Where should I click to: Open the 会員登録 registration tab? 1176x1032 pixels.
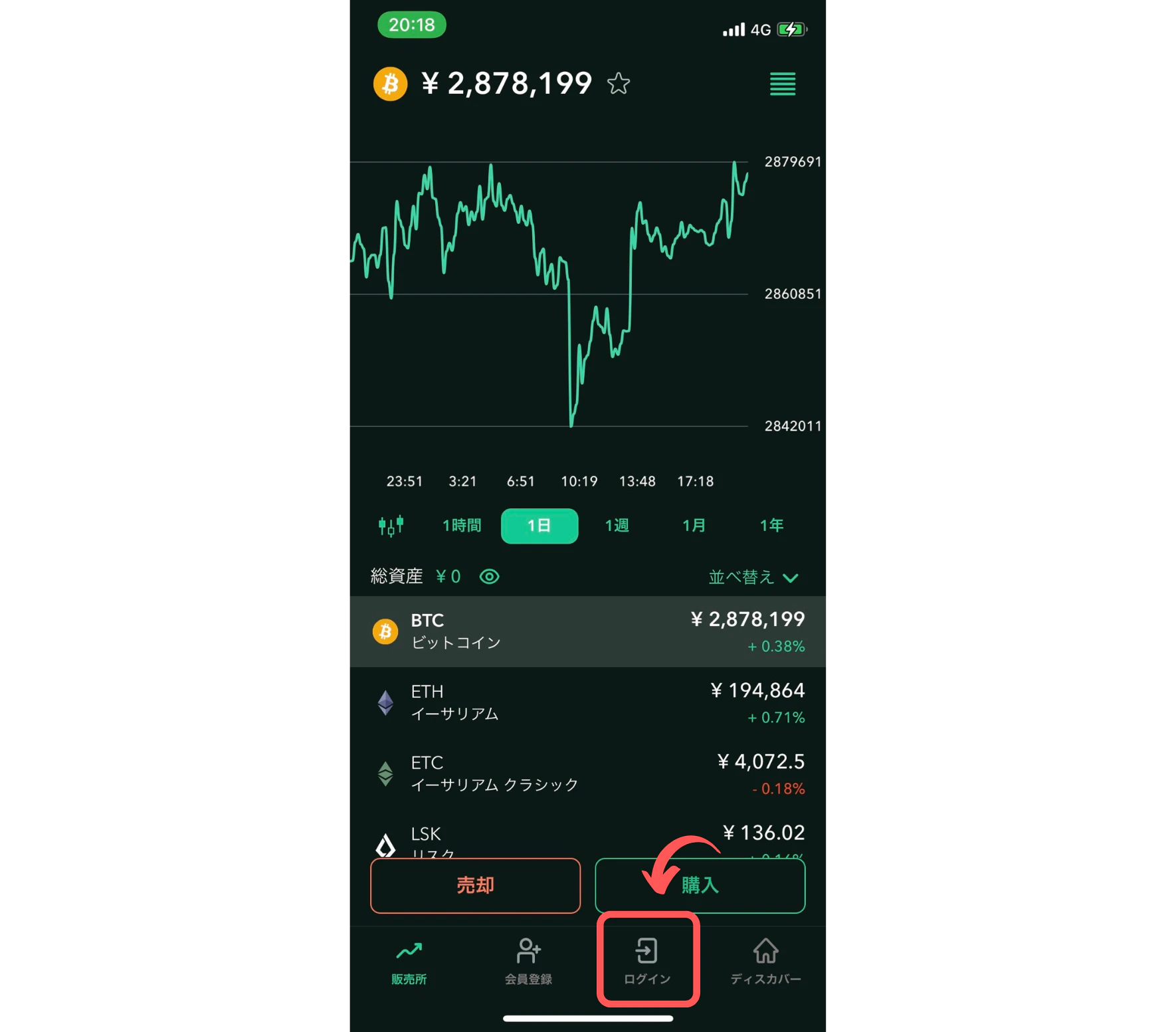point(528,961)
